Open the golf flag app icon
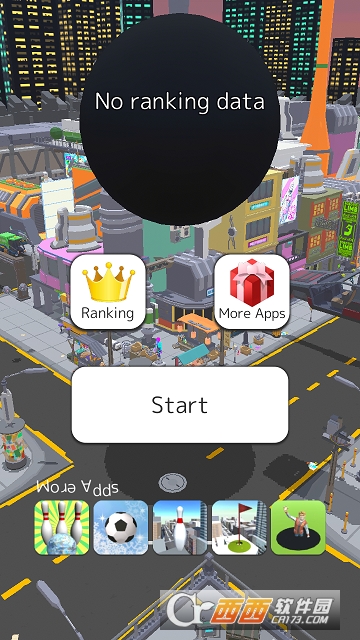 (240, 527)
